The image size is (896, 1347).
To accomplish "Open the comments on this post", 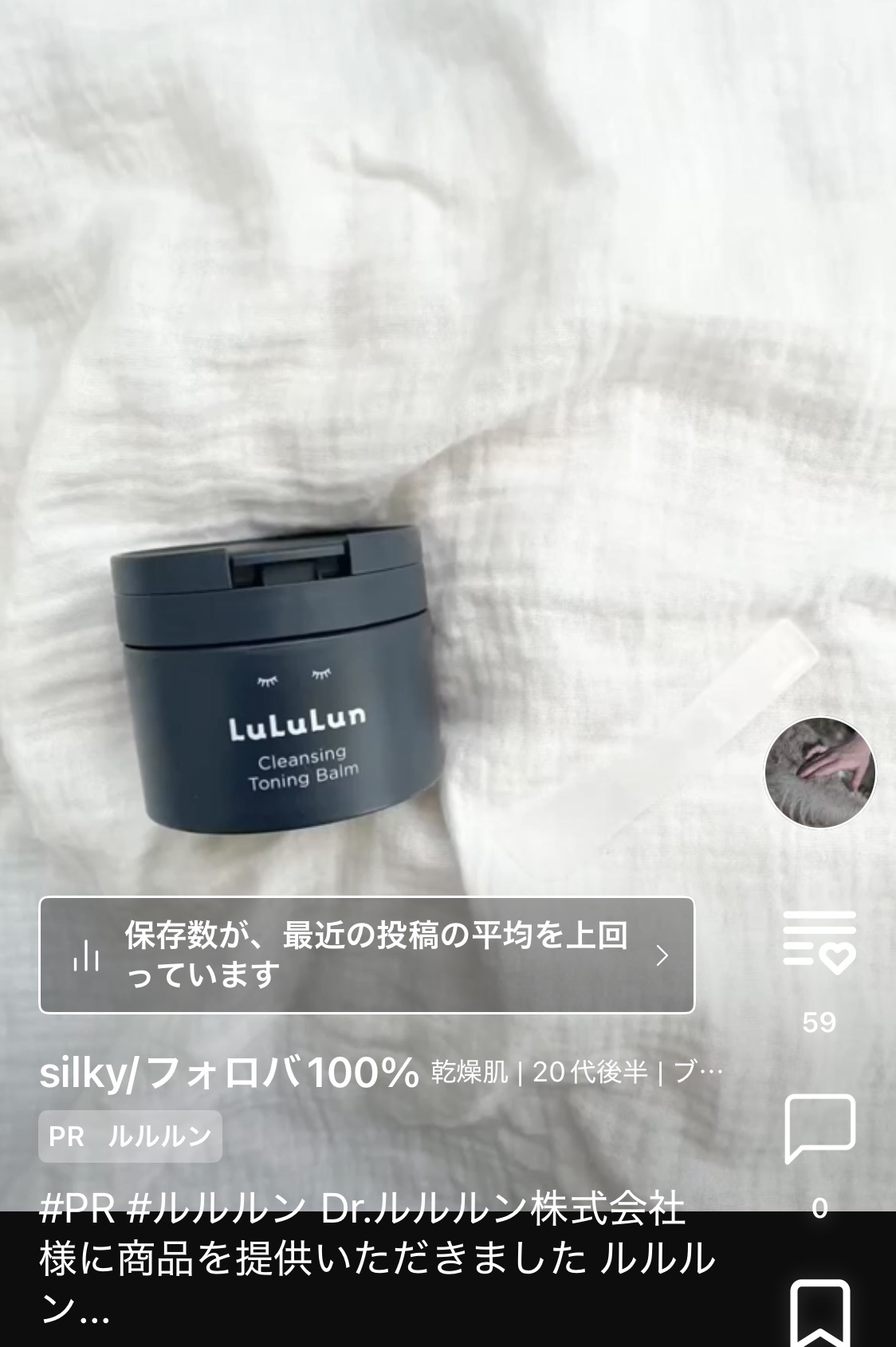I will click(x=819, y=1128).
